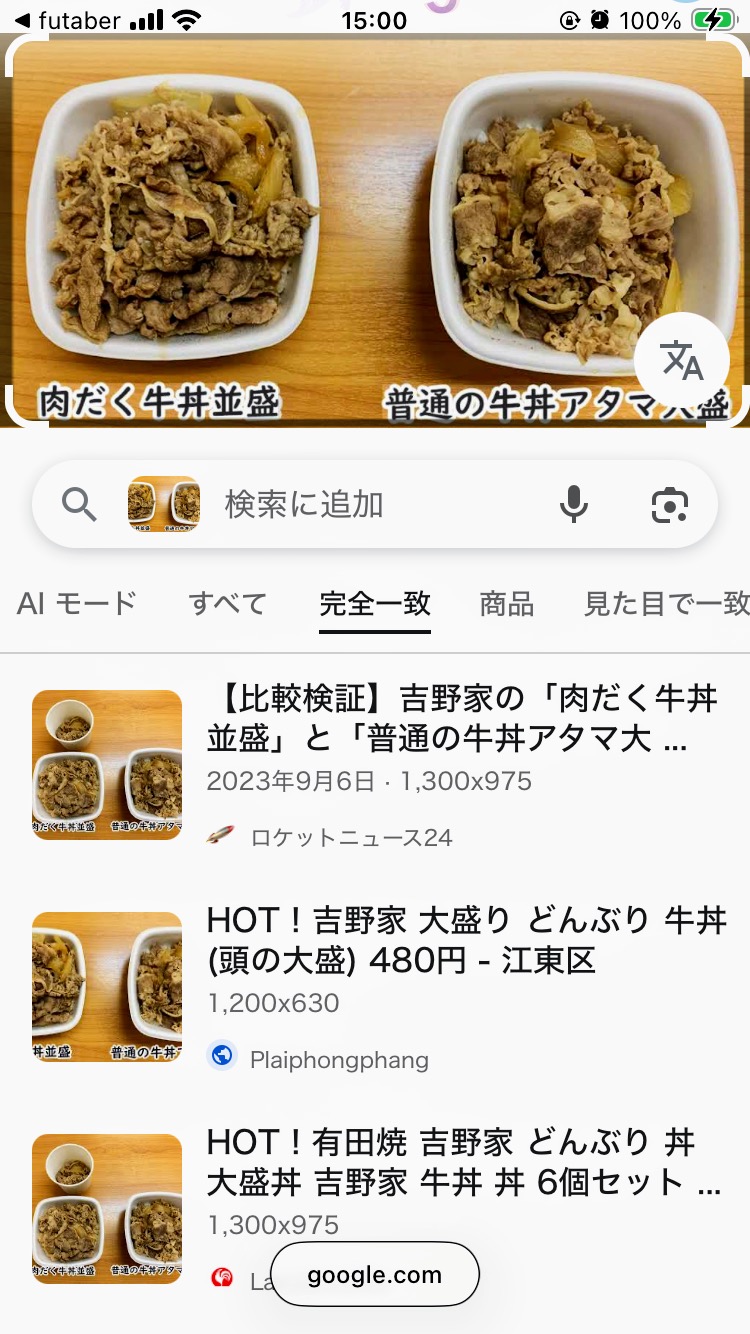Switch to the 商品 tab
750x1334 pixels.
(507, 604)
